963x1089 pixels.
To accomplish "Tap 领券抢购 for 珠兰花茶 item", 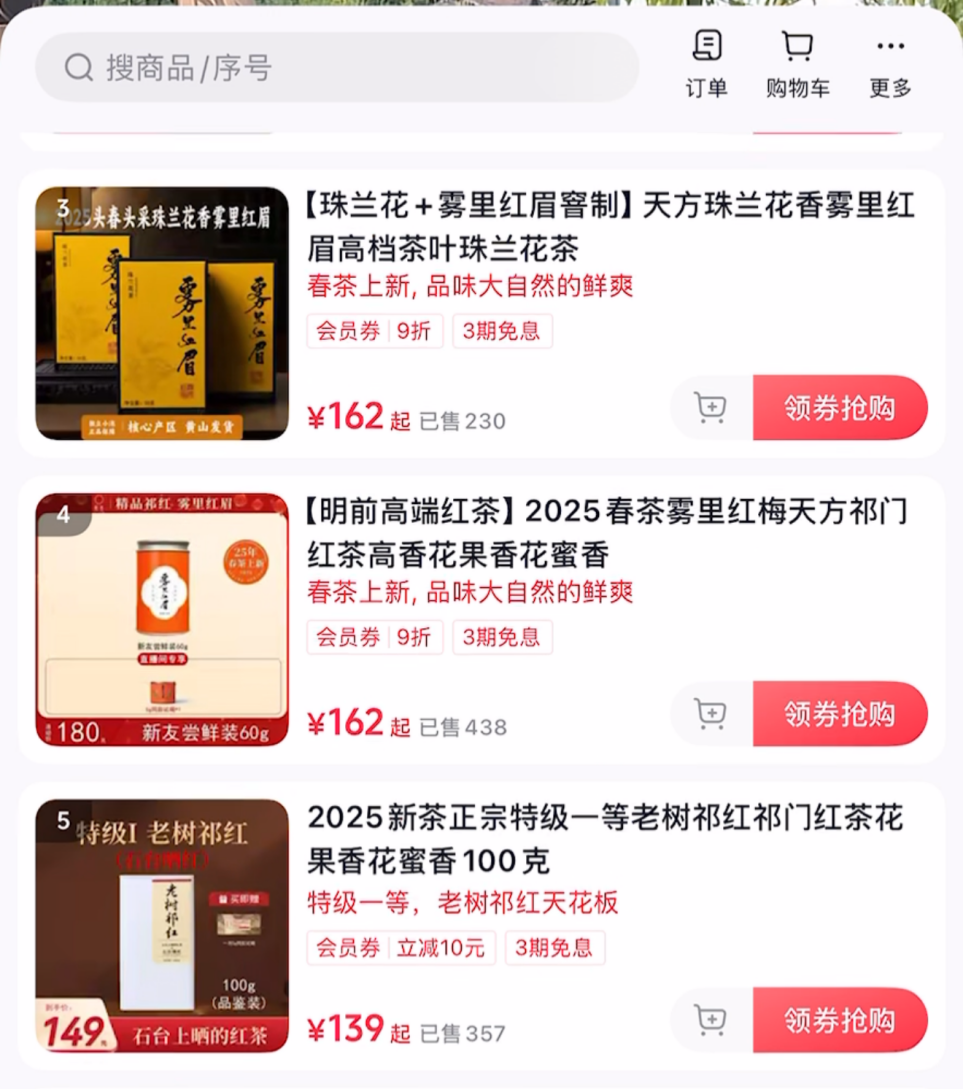I will pos(839,408).
